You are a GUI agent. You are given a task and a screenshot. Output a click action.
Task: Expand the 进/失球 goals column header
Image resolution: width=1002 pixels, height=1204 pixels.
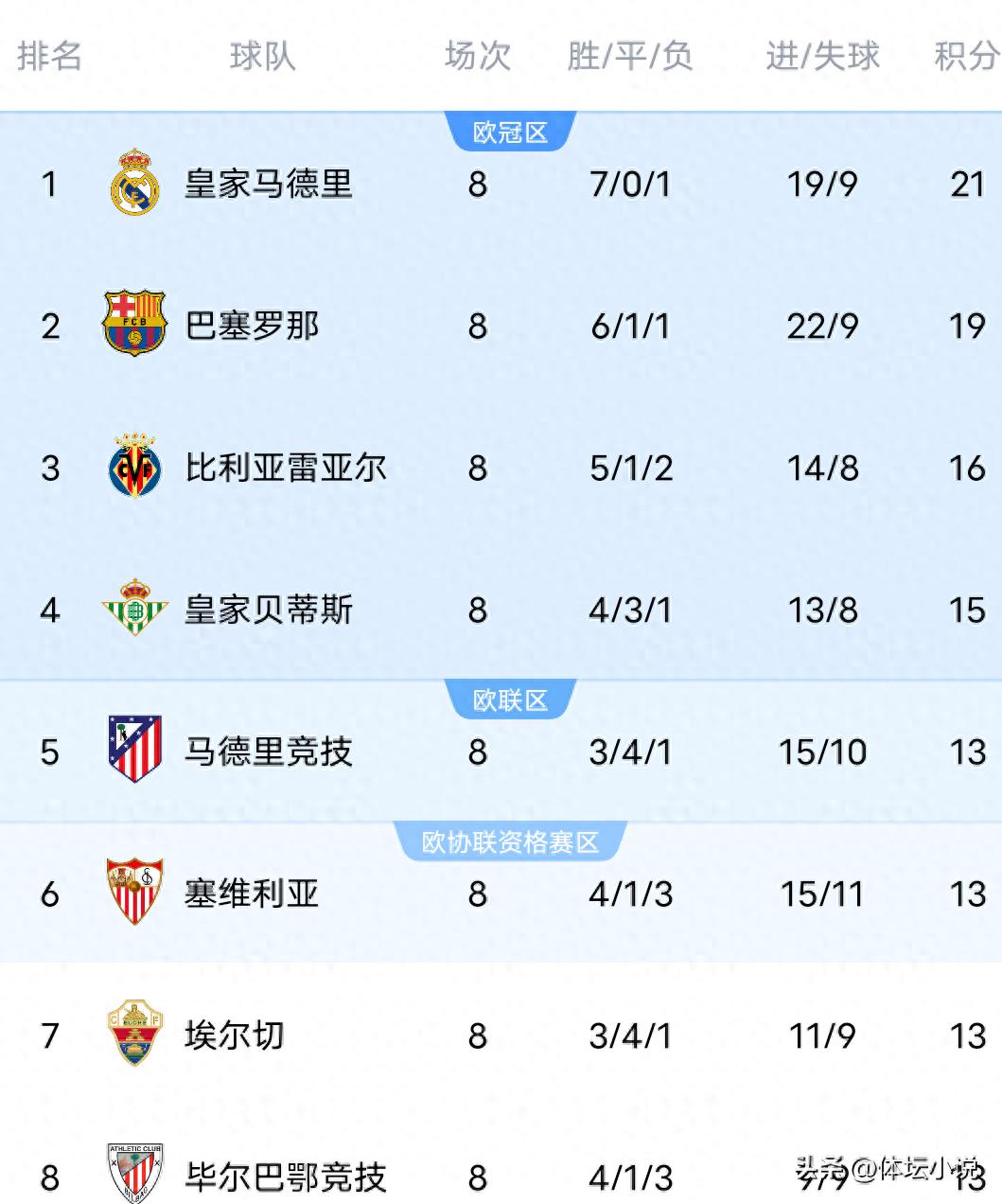(x=824, y=57)
